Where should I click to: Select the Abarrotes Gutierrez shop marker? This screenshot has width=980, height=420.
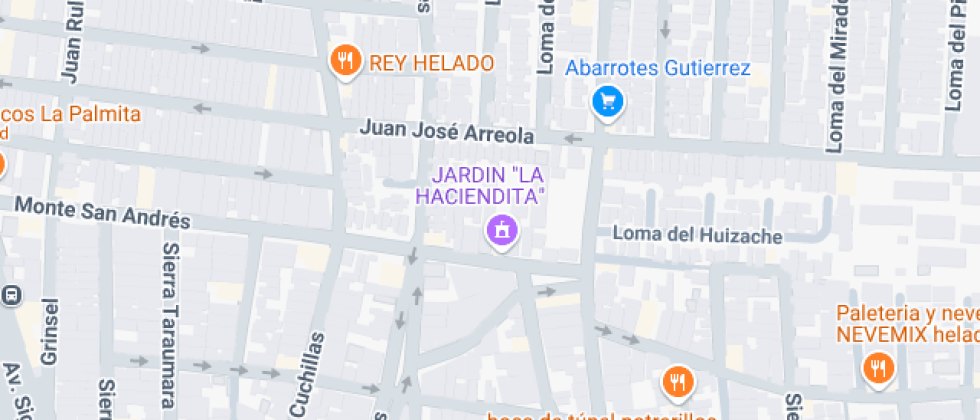pyautogui.click(x=607, y=101)
